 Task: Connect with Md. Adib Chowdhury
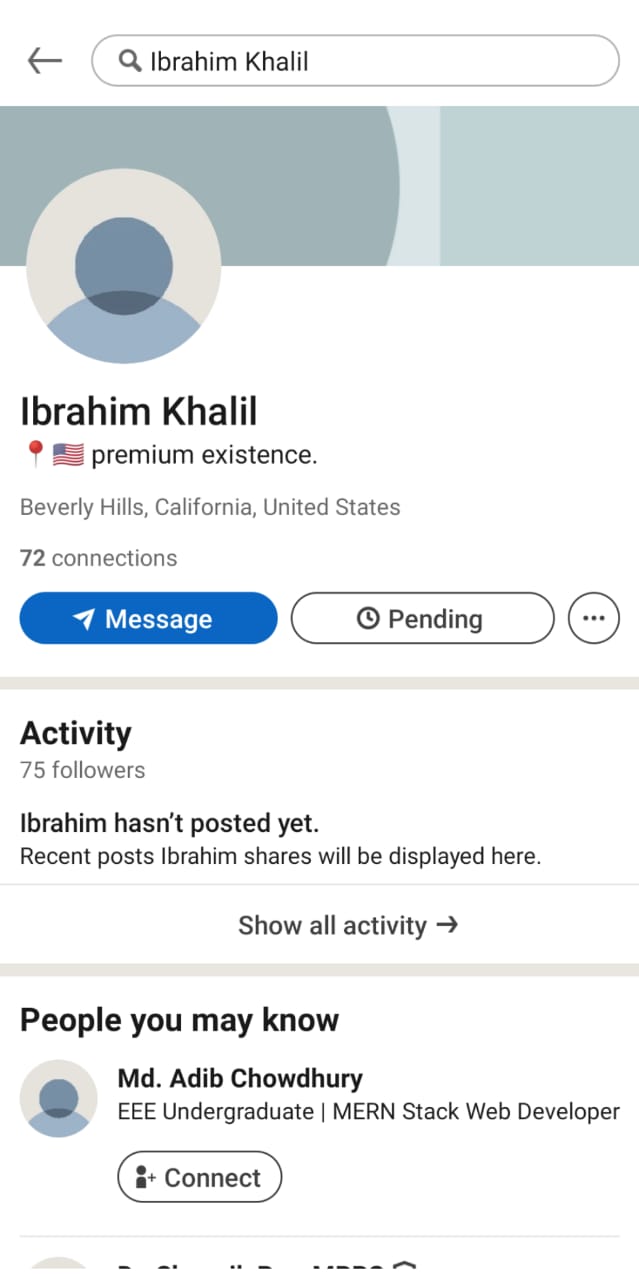pos(200,1177)
